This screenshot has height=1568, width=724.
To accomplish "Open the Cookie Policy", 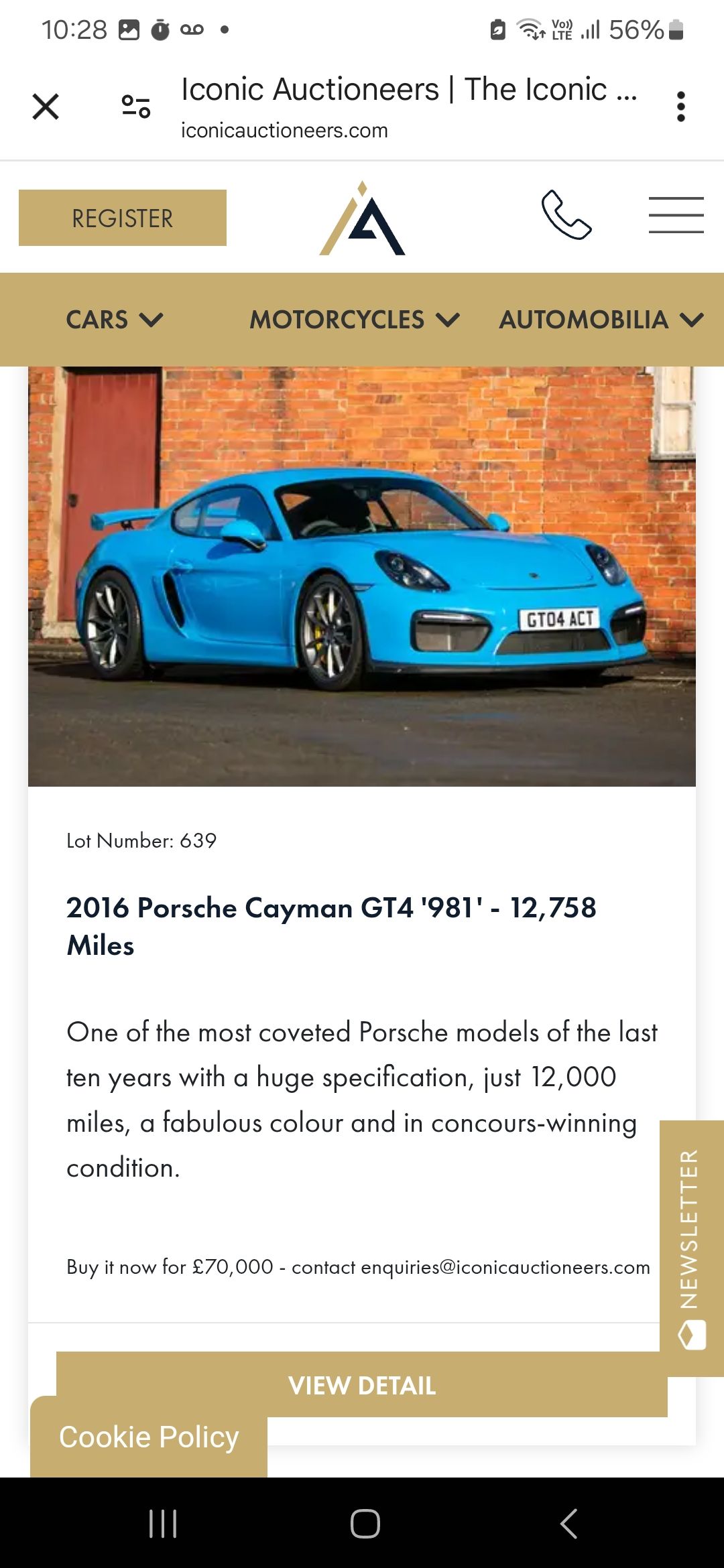I will click(149, 1437).
